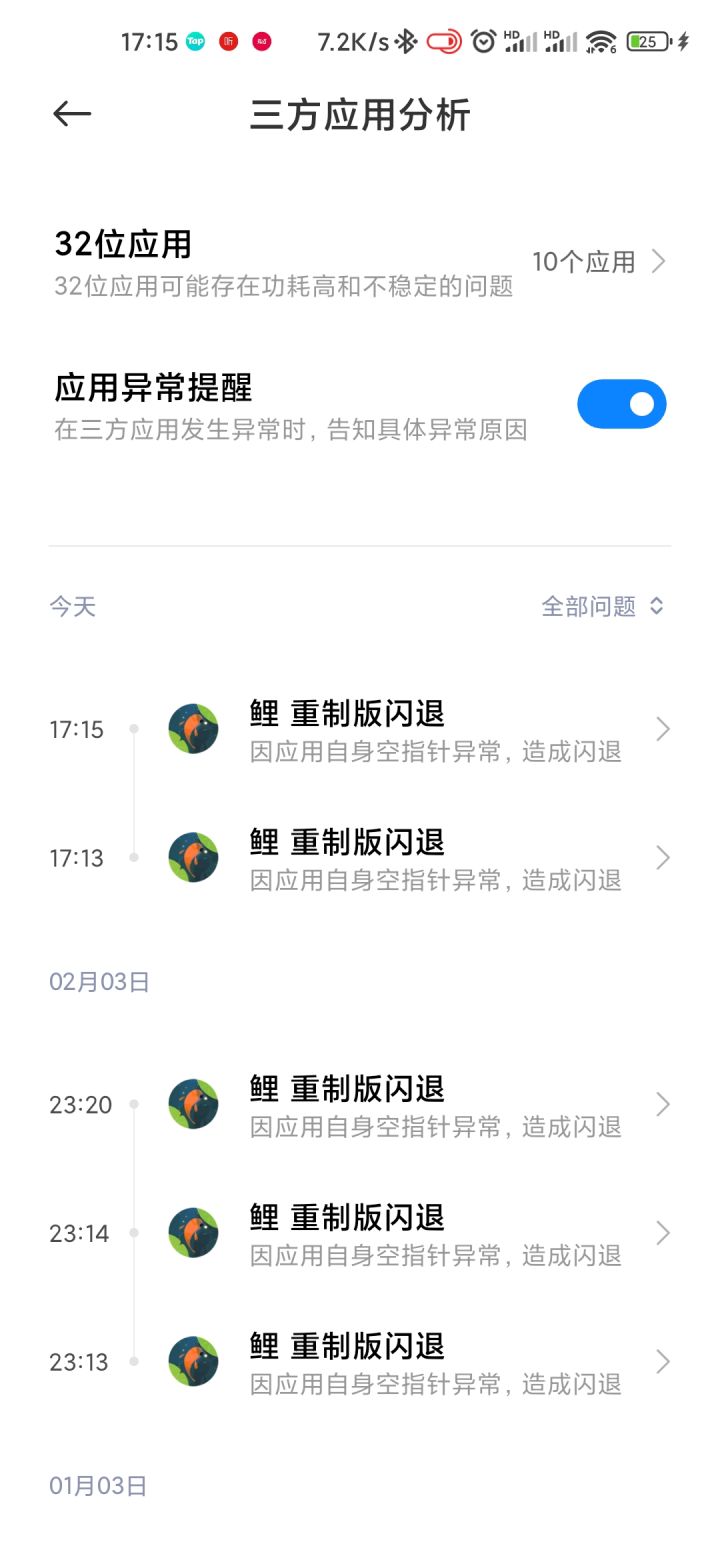Turn off 应用异常提醒 switch
The height and width of the screenshot is (1560, 720).
621,404
